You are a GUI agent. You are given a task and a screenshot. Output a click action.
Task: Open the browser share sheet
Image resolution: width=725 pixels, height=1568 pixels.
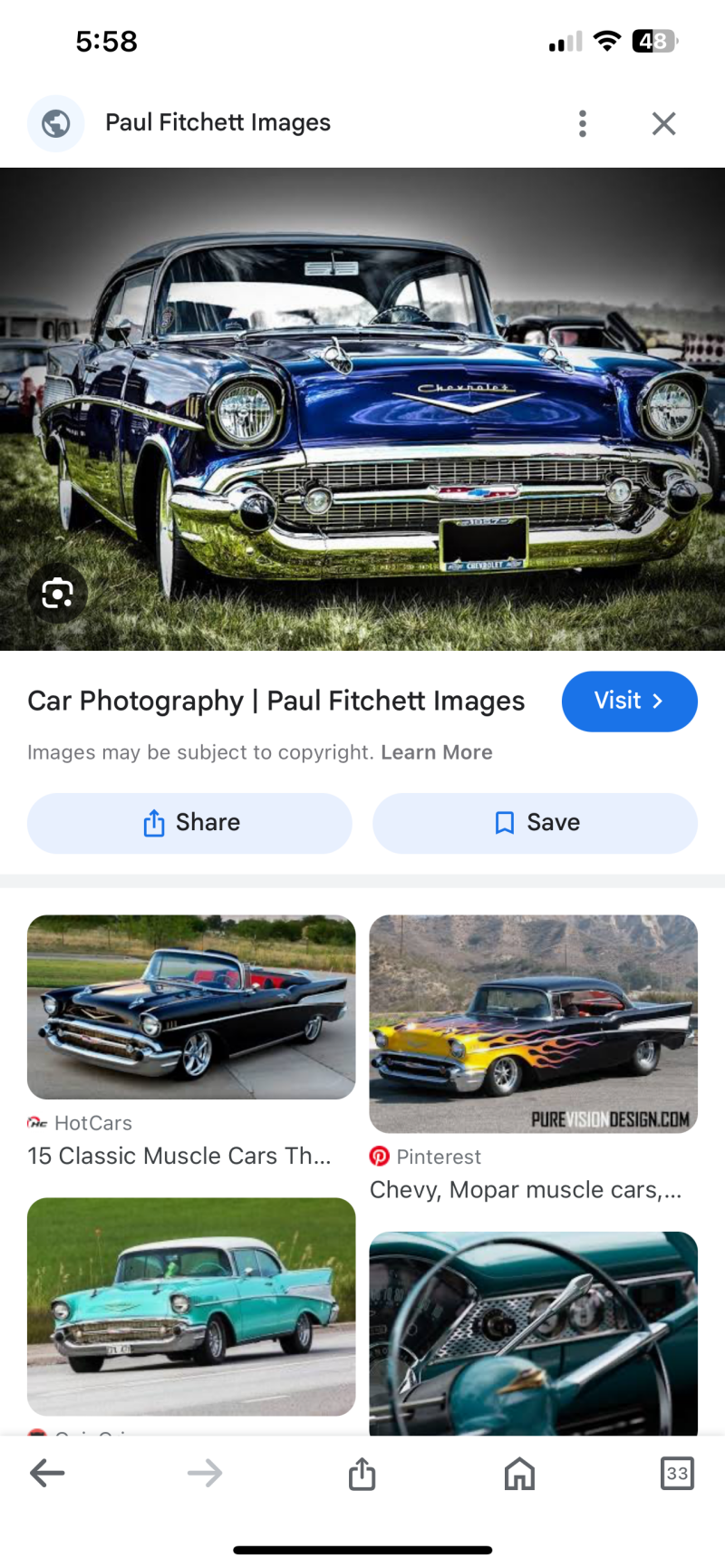pyautogui.click(x=362, y=1473)
